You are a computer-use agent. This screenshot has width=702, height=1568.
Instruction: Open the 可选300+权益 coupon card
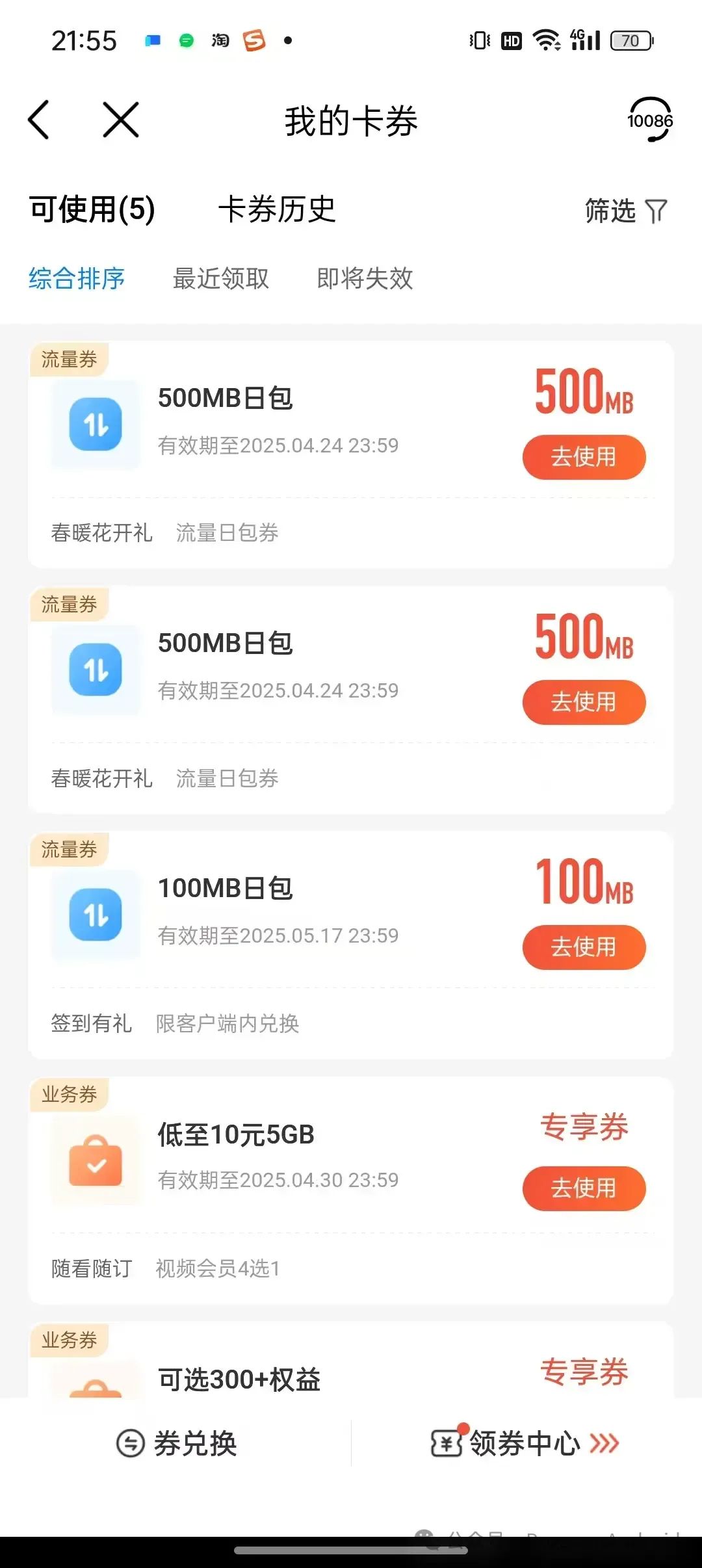coord(239,1378)
